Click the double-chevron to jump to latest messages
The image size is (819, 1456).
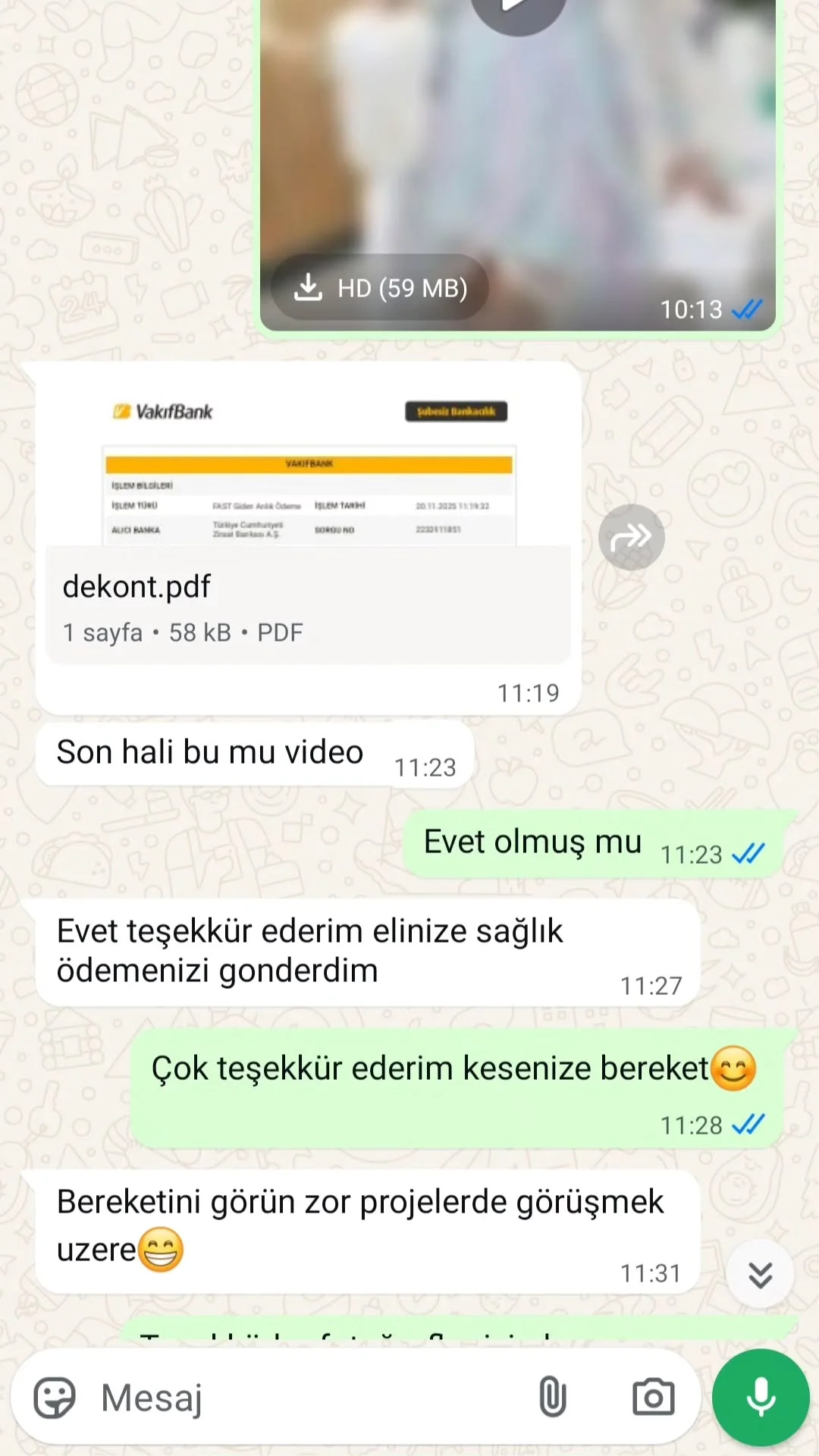point(759,1274)
